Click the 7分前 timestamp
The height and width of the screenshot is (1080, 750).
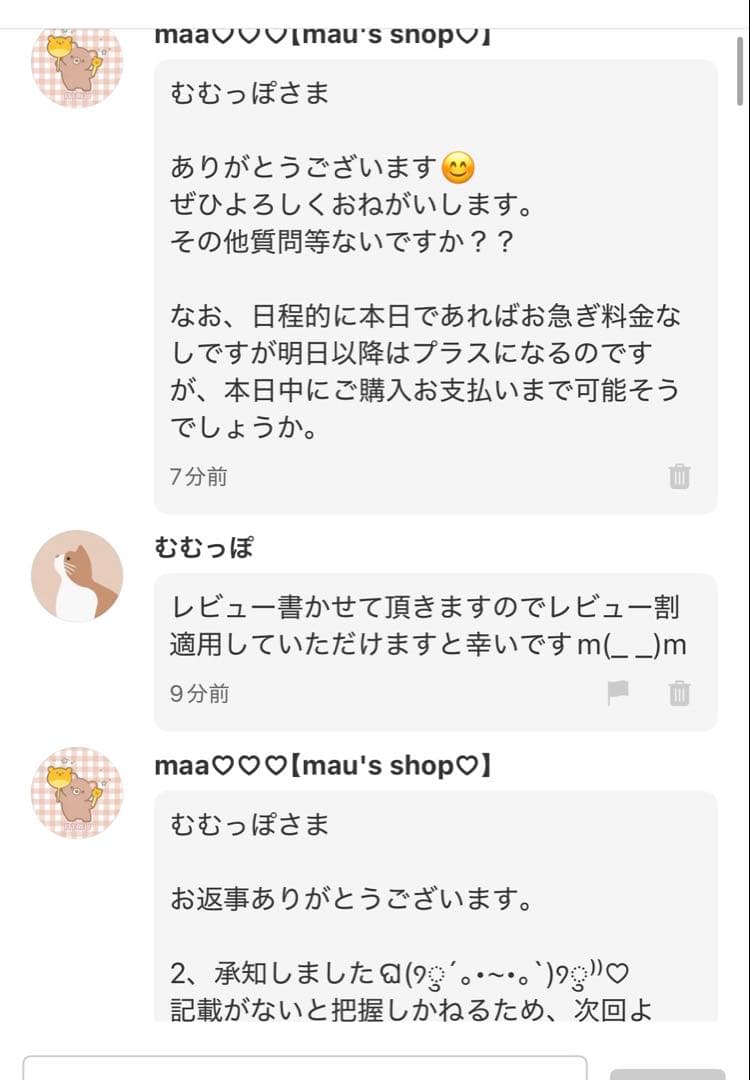(x=199, y=477)
